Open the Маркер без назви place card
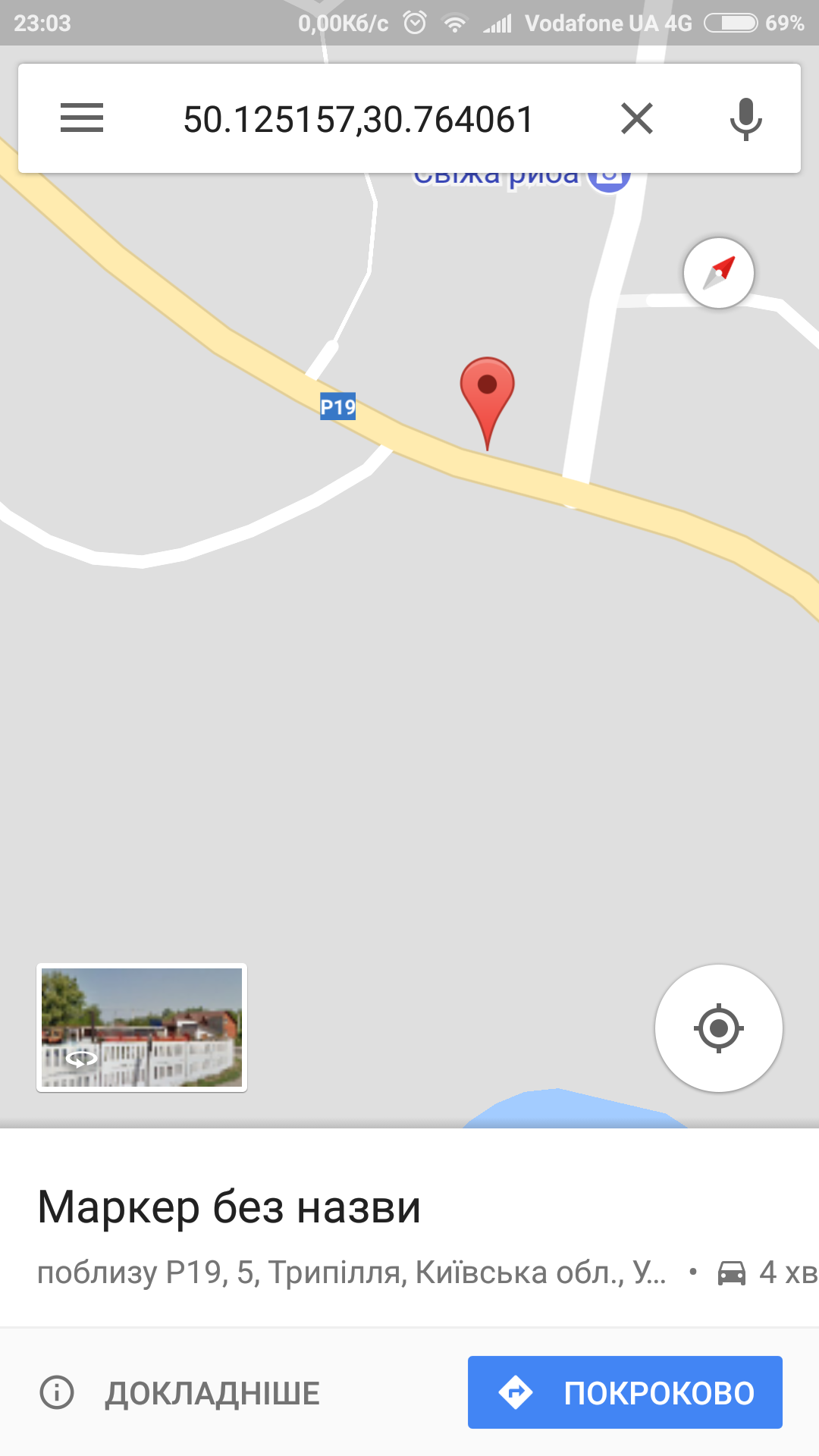This screenshot has height=1456, width=819. 229,1207
